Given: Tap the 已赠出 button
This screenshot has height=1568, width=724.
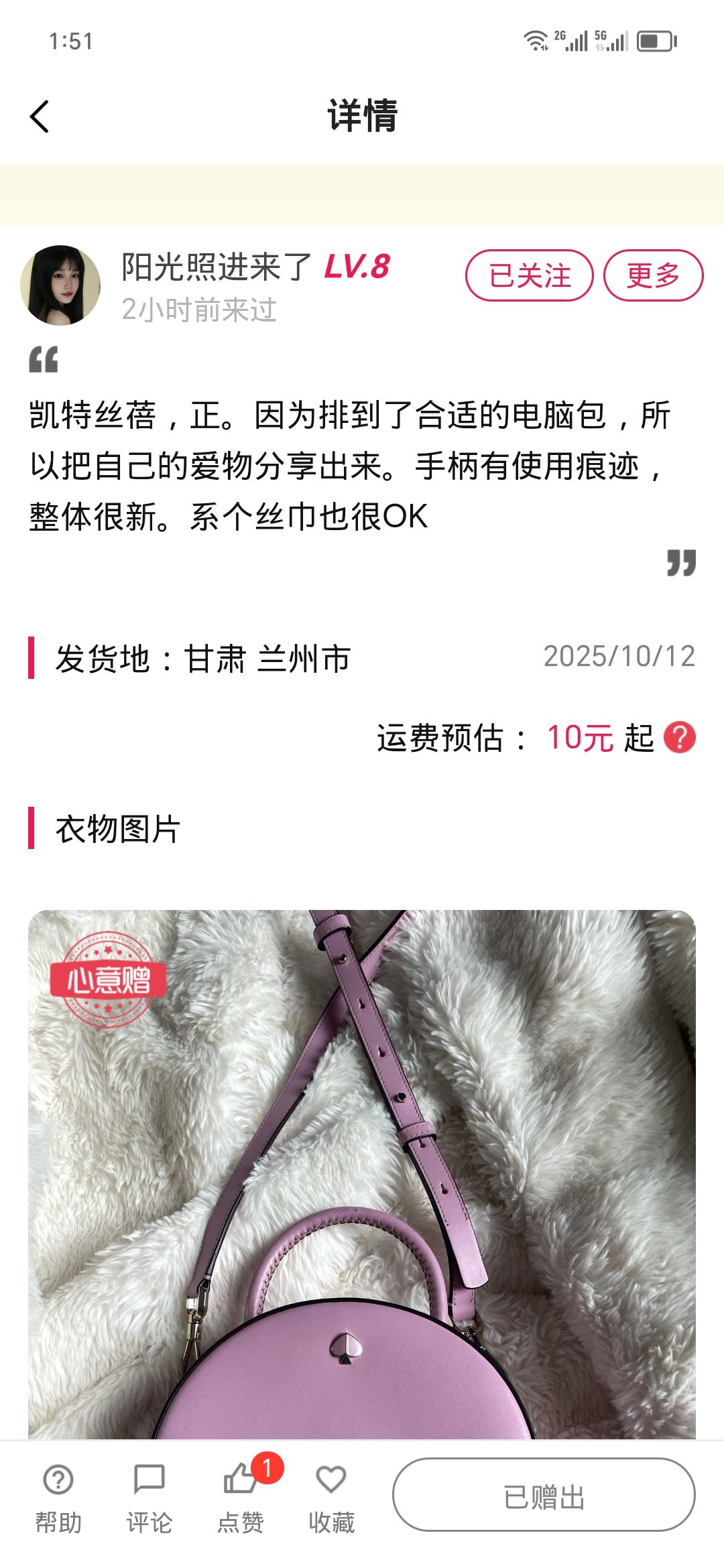Looking at the screenshot, I should click(x=544, y=1494).
